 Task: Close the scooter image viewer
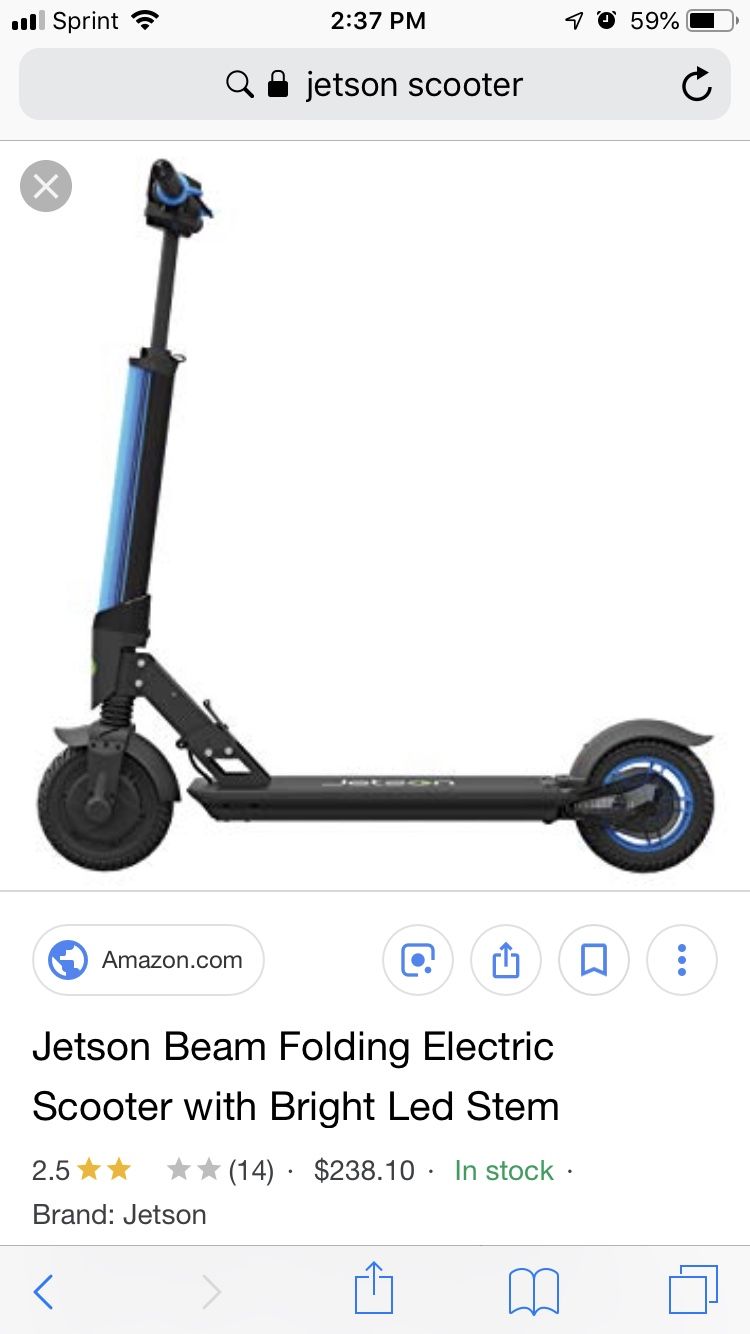point(46,186)
